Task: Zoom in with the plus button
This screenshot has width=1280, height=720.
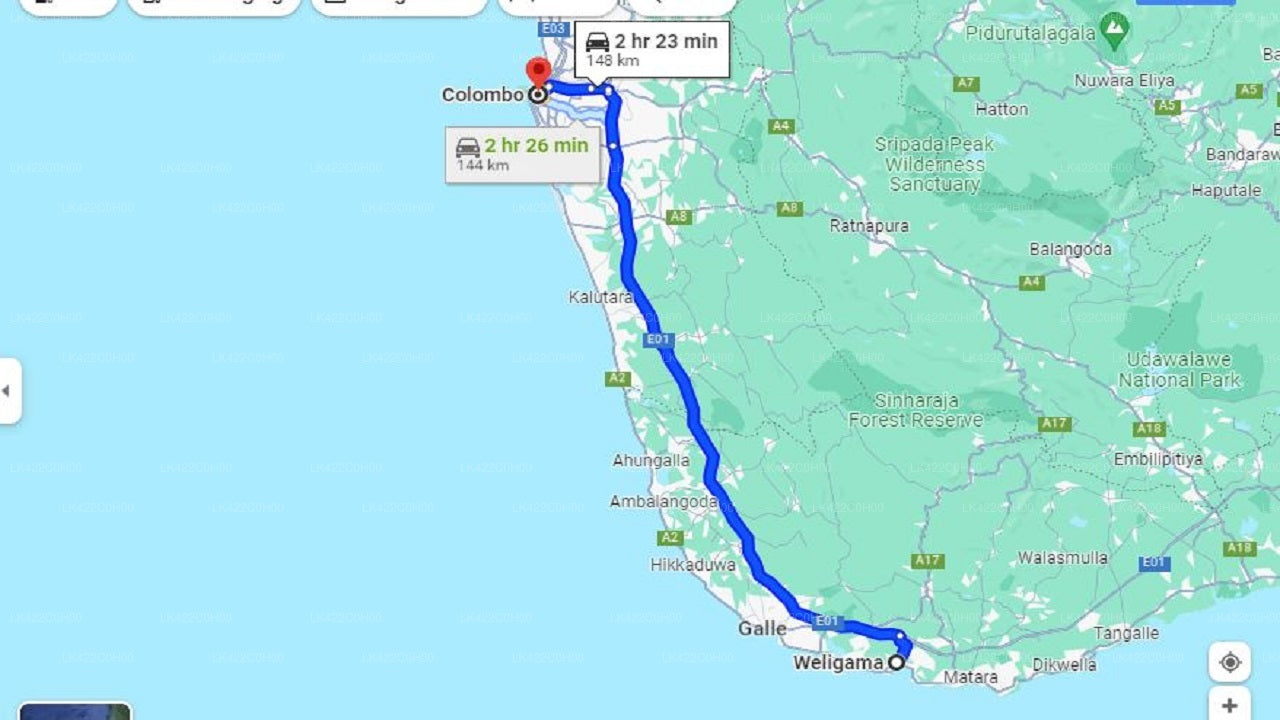Action: click(x=1229, y=705)
